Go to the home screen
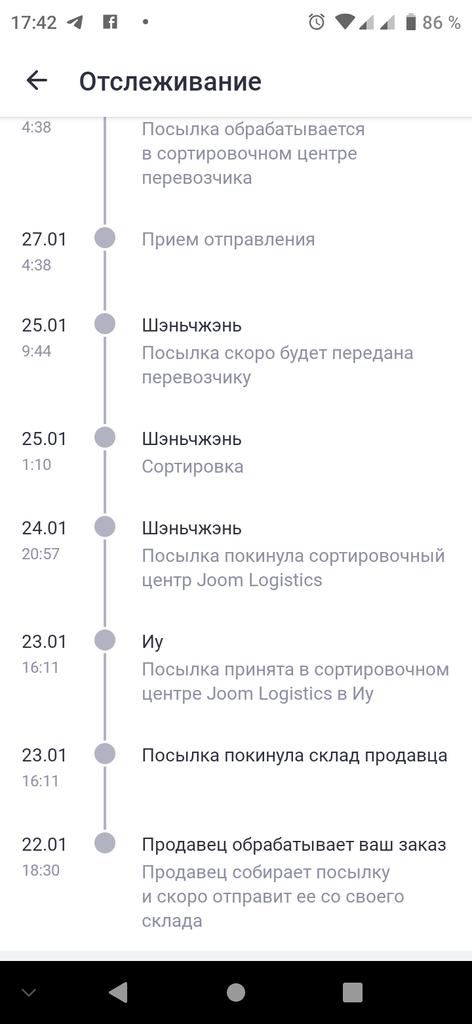Image resolution: width=472 pixels, height=1024 pixels. click(x=236, y=993)
